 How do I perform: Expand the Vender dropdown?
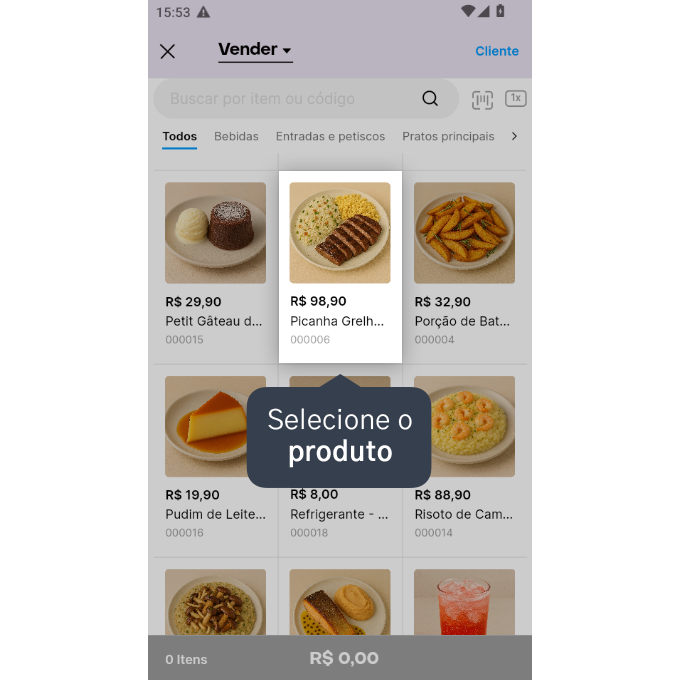(255, 50)
